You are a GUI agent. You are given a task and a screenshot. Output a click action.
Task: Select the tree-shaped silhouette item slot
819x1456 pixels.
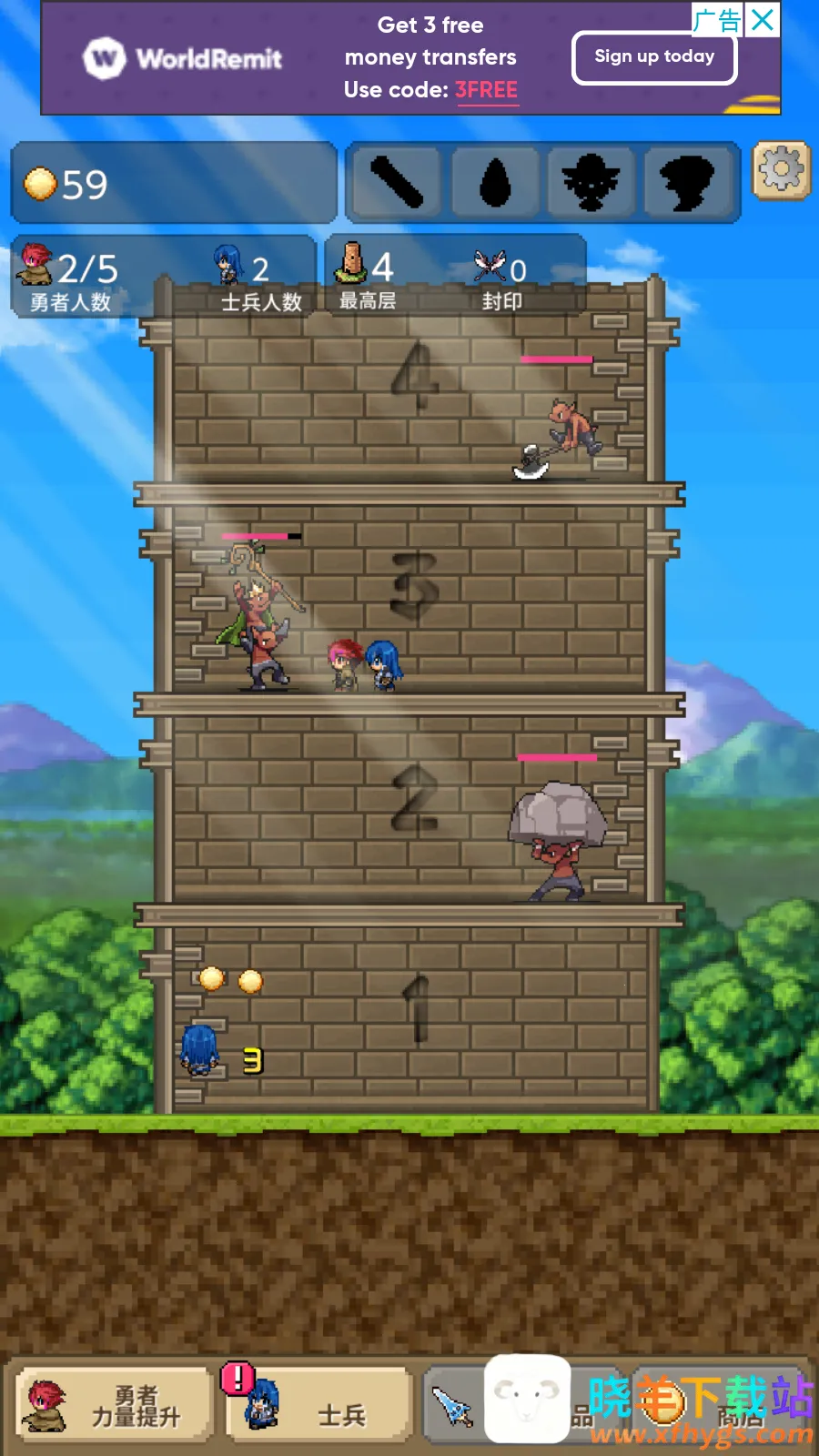pyautogui.click(x=688, y=182)
